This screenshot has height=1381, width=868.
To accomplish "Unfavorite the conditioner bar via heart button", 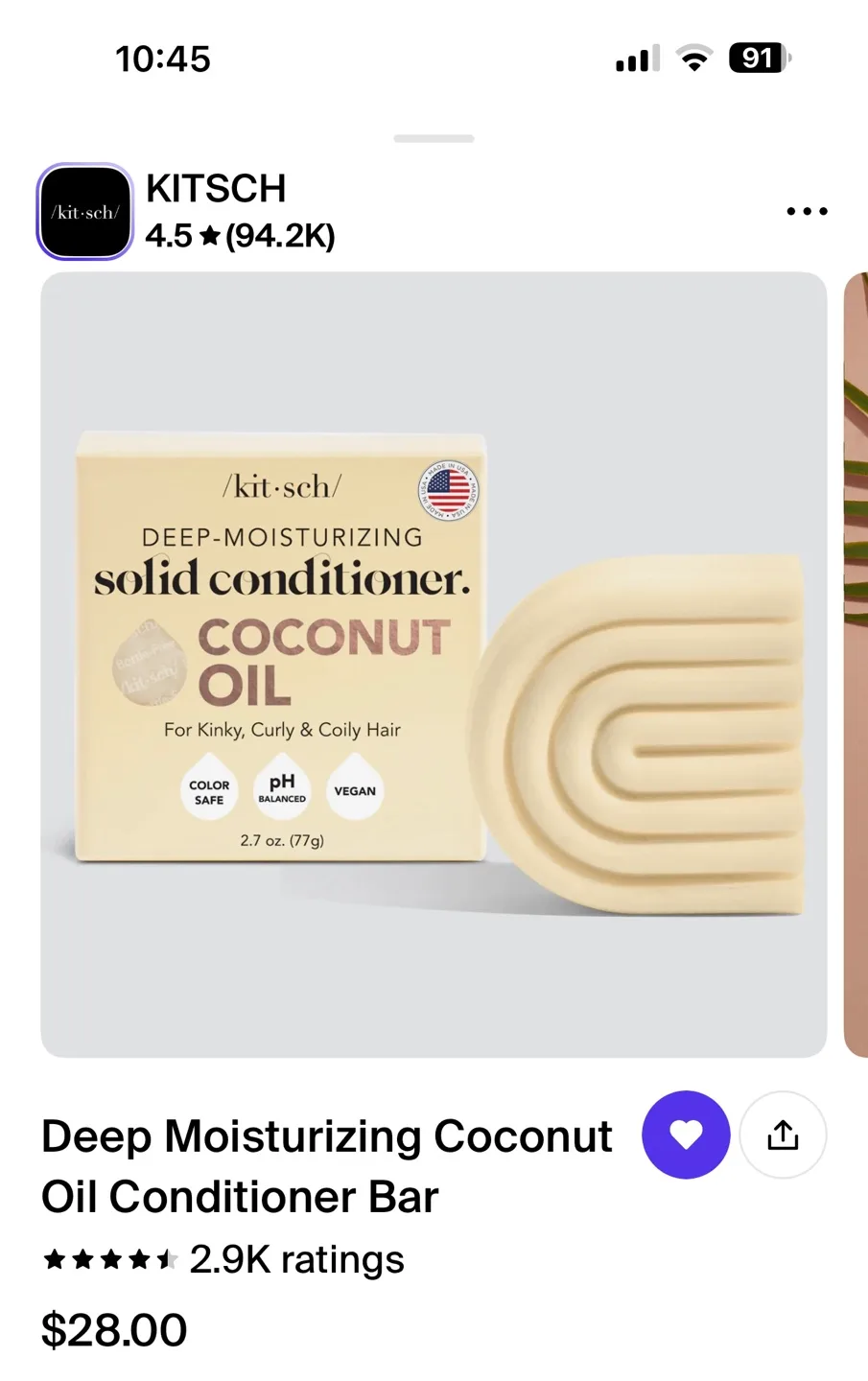I will [686, 1135].
